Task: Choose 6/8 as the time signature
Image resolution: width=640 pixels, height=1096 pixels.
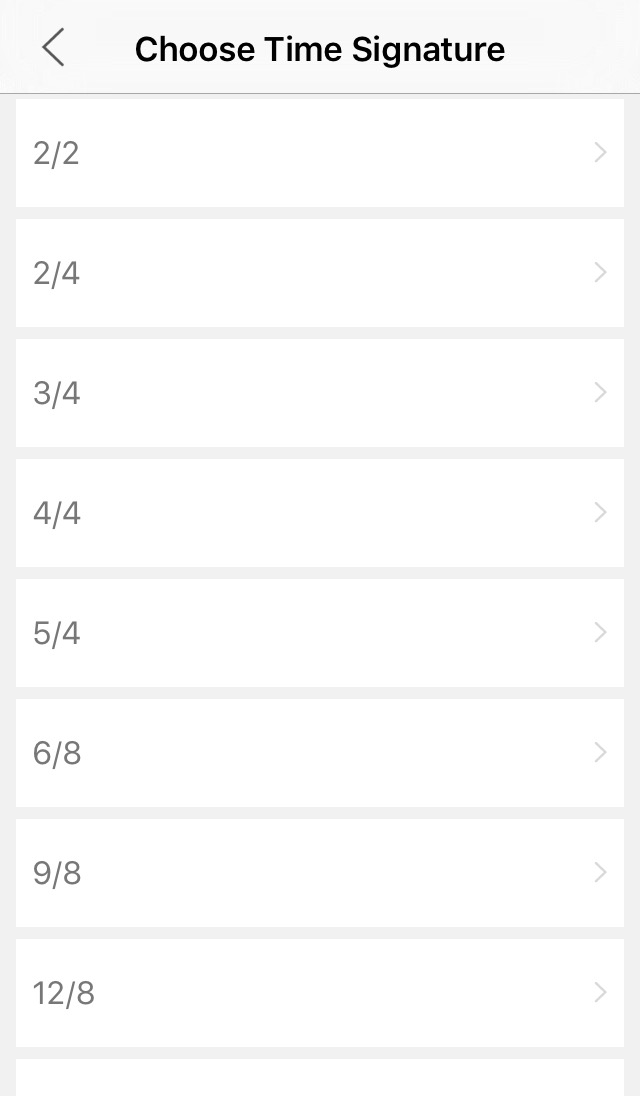Action: (319, 753)
